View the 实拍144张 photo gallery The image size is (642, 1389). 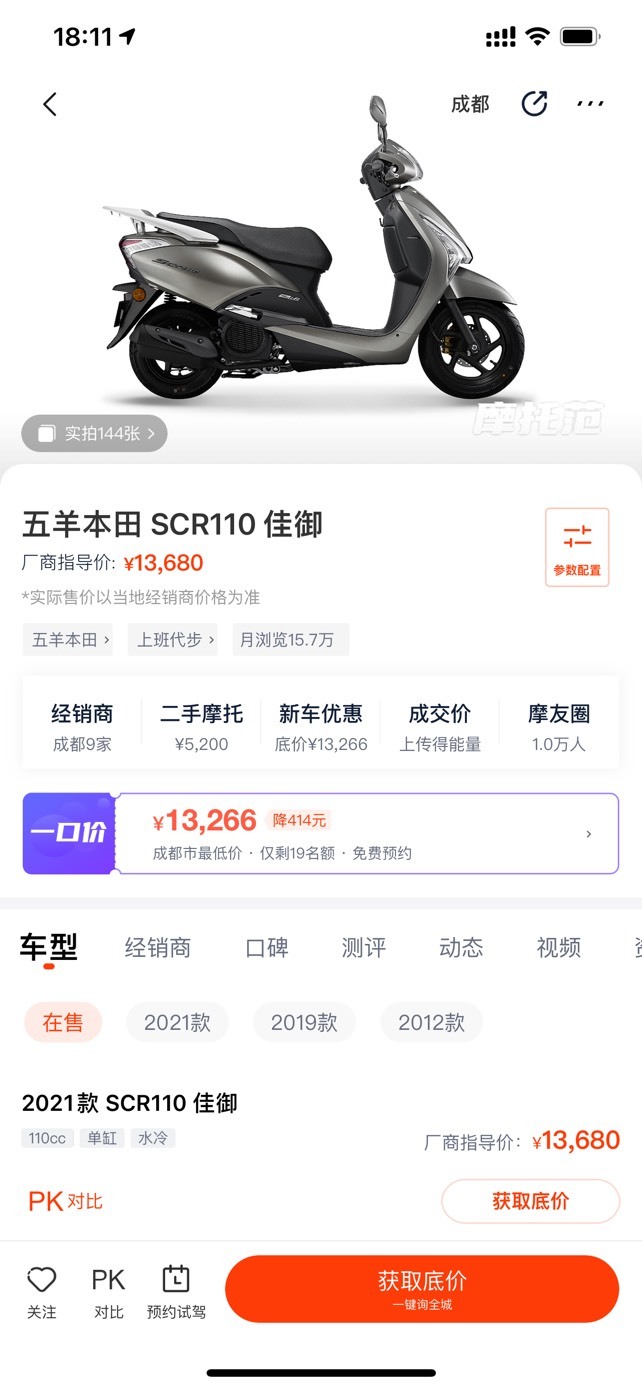95,433
